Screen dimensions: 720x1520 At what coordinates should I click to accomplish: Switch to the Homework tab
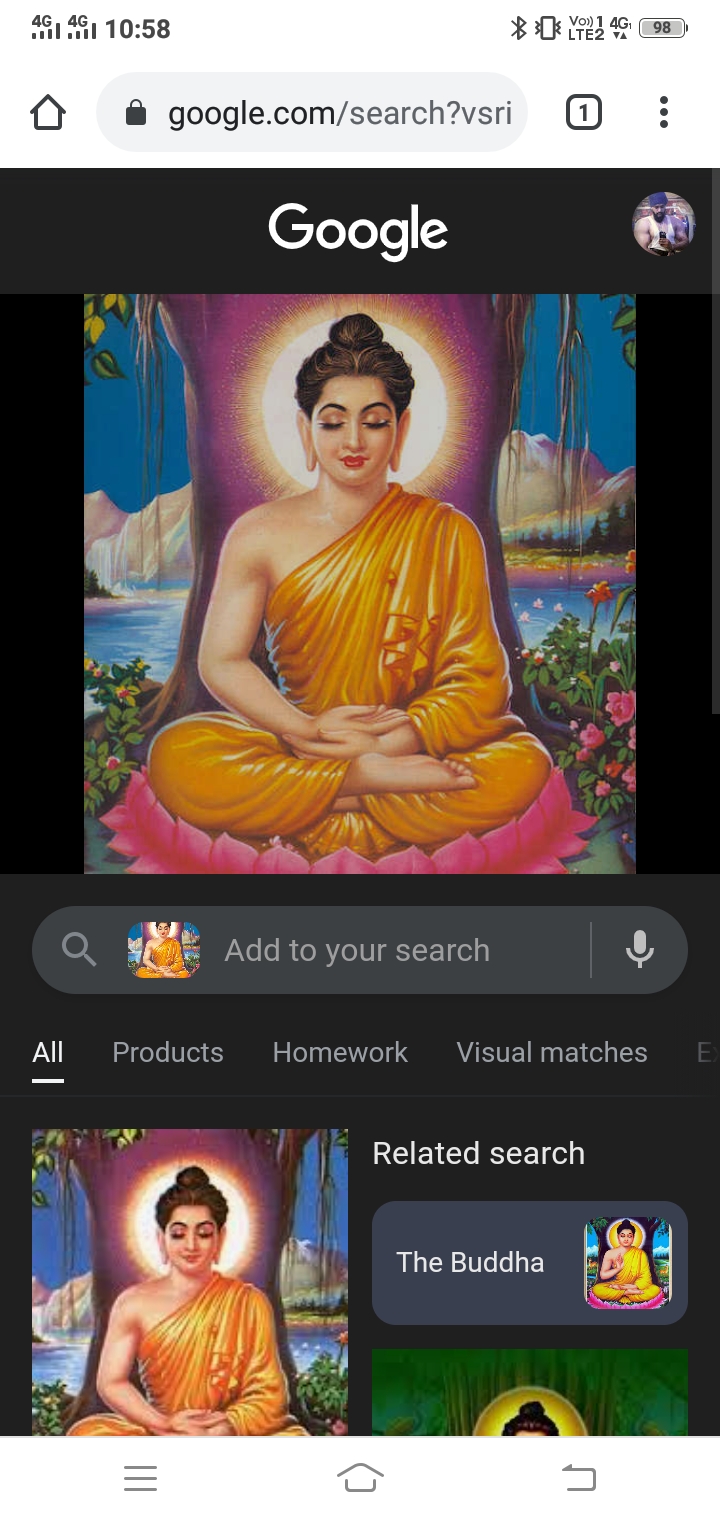click(x=340, y=1052)
